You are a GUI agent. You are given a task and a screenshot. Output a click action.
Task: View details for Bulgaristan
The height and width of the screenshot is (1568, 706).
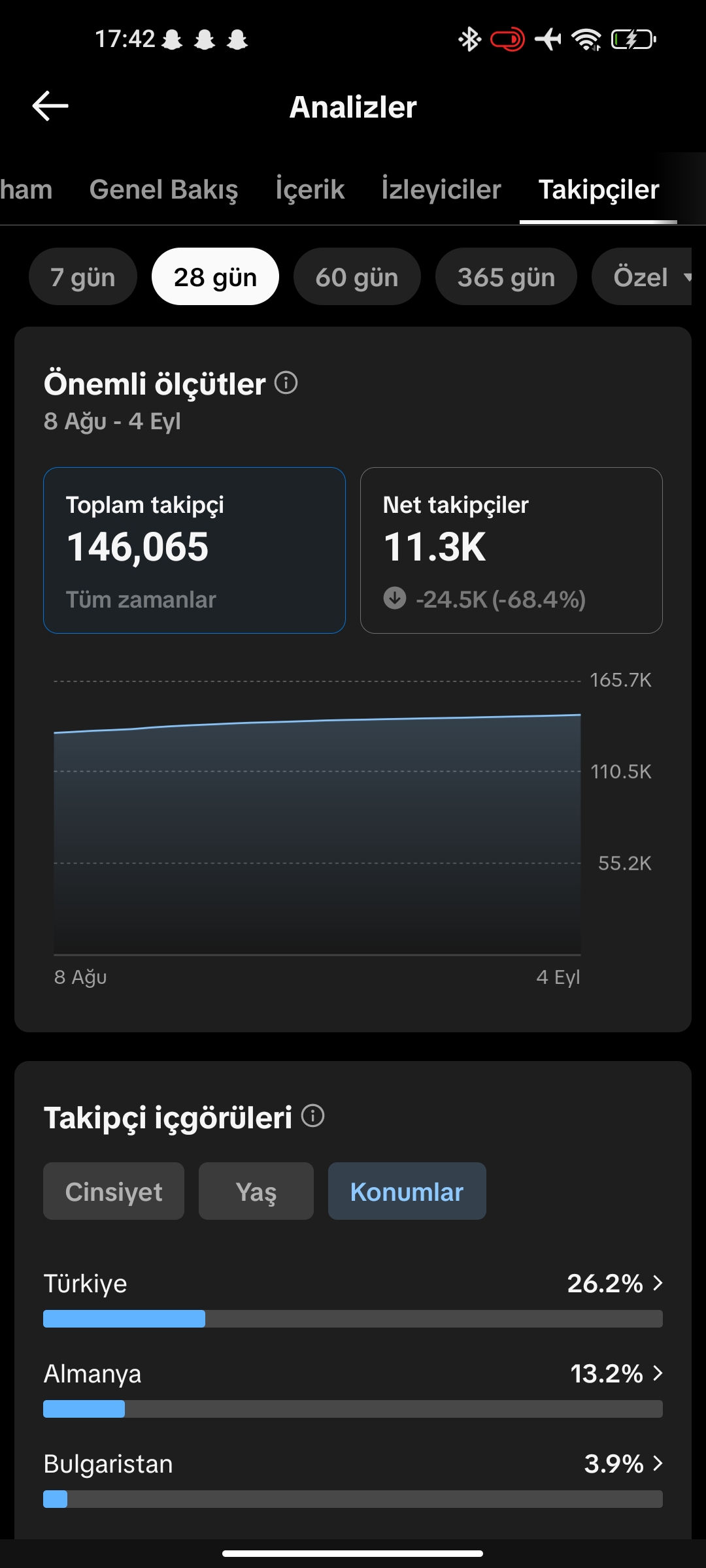click(353, 1478)
